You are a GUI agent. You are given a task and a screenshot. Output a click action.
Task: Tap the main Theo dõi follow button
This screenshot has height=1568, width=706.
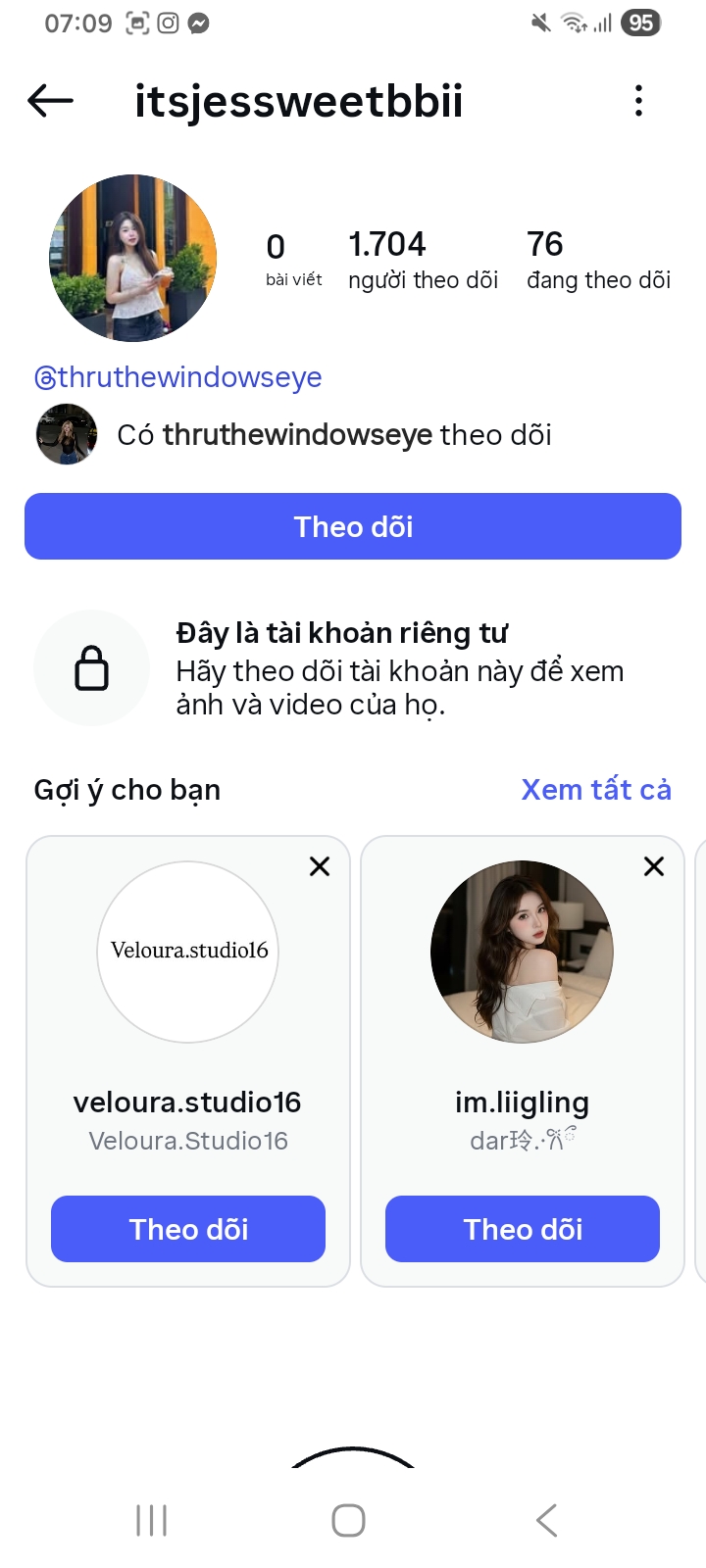(353, 526)
